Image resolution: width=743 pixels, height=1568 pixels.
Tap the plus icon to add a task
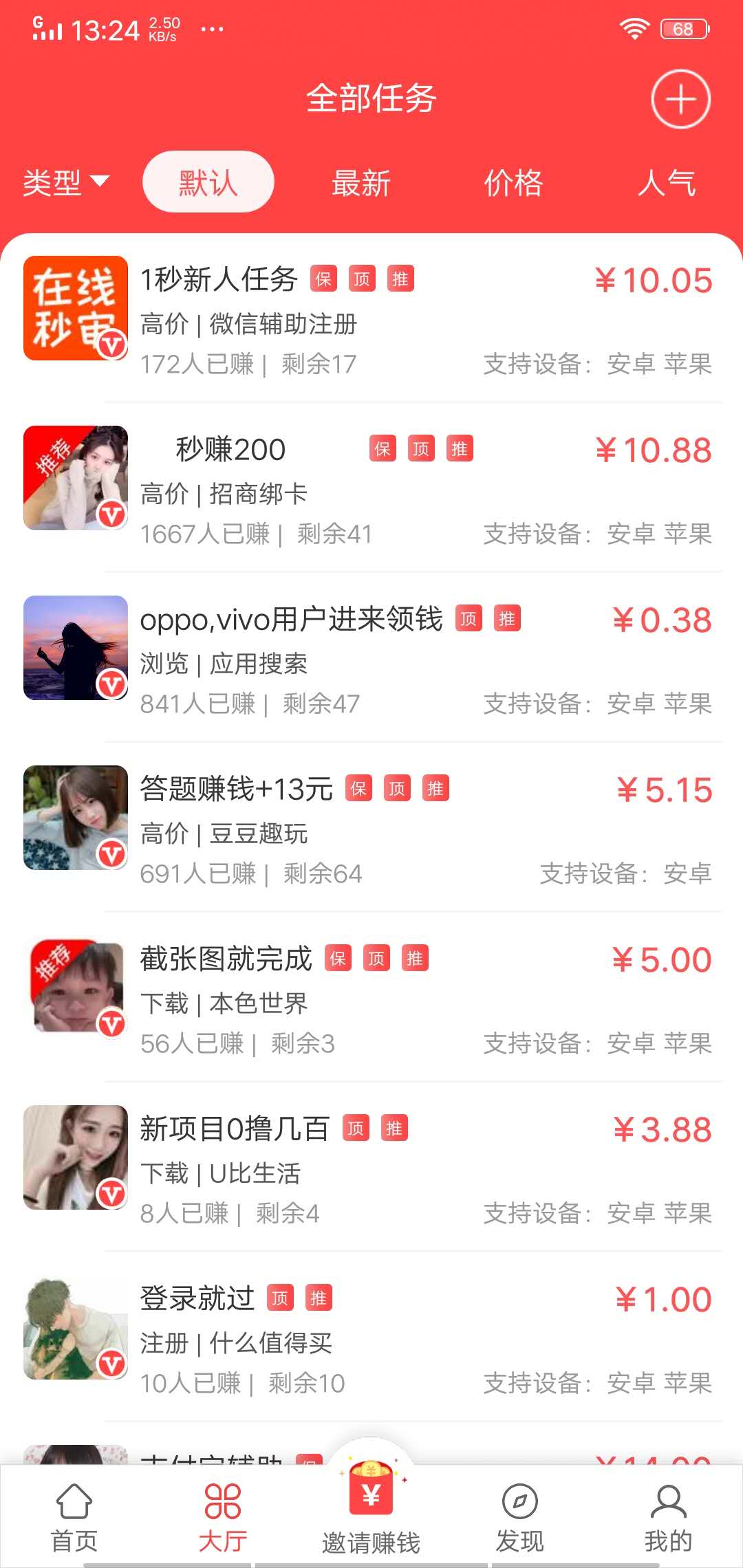[x=680, y=99]
